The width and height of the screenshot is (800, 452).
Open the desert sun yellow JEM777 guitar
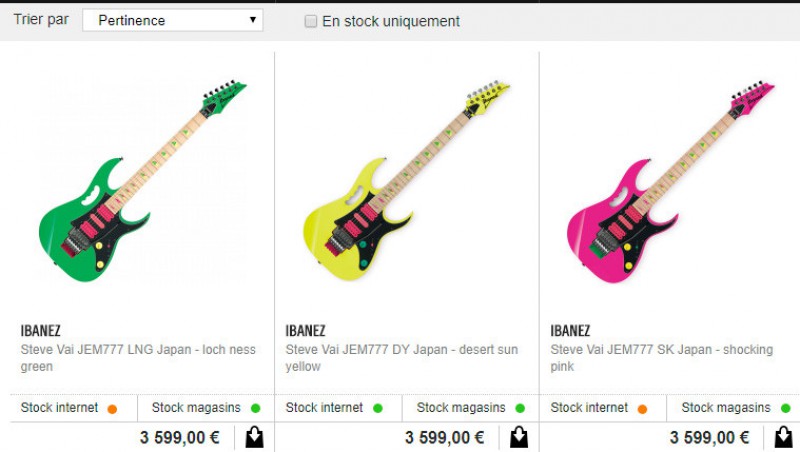click(x=405, y=180)
